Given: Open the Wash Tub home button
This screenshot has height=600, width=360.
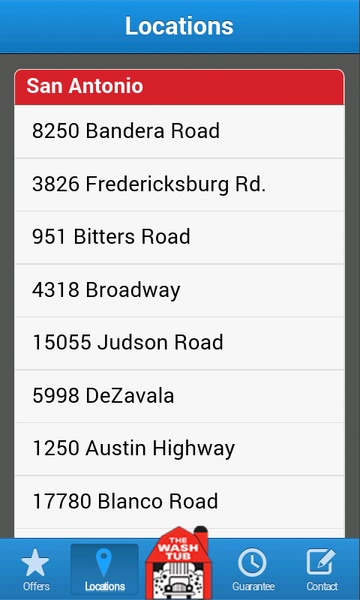Looking at the screenshot, I should [178, 562].
